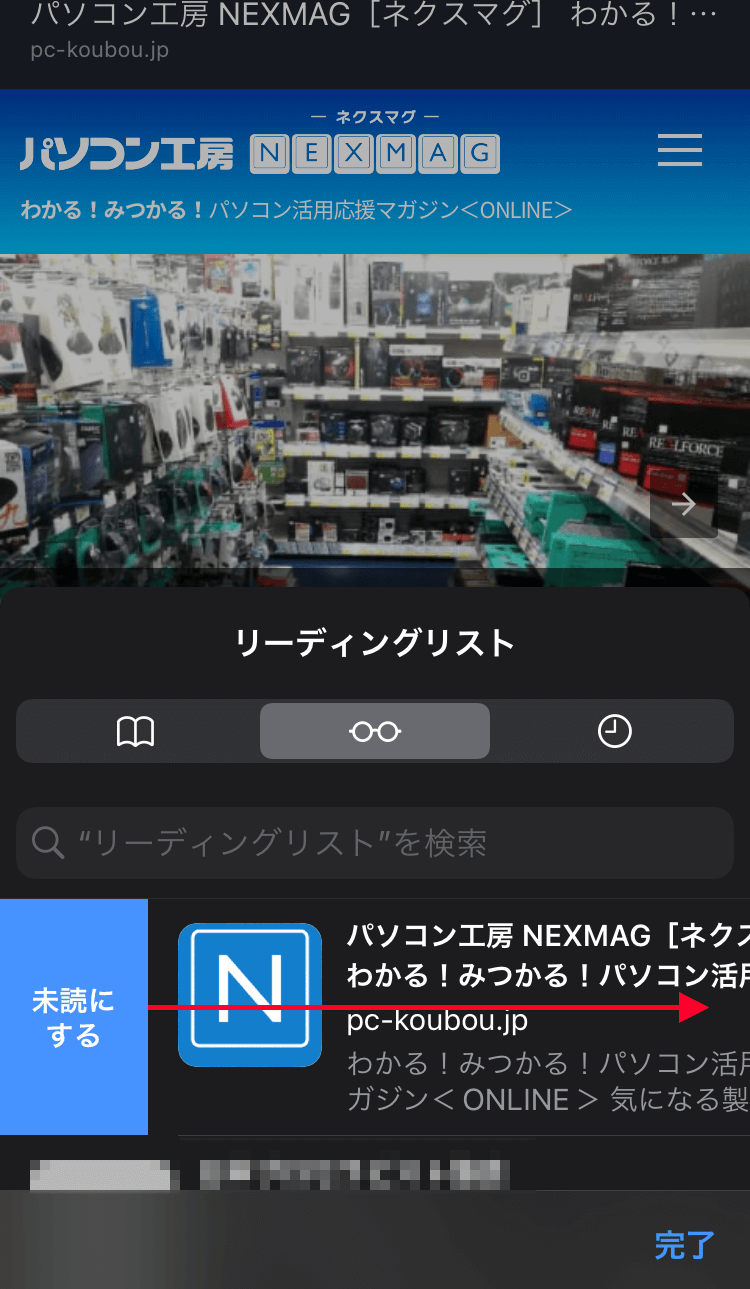Image resolution: width=750 pixels, height=1289 pixels.
Task: Tap 完了 to close the reading list
Action: [685, 1245]
